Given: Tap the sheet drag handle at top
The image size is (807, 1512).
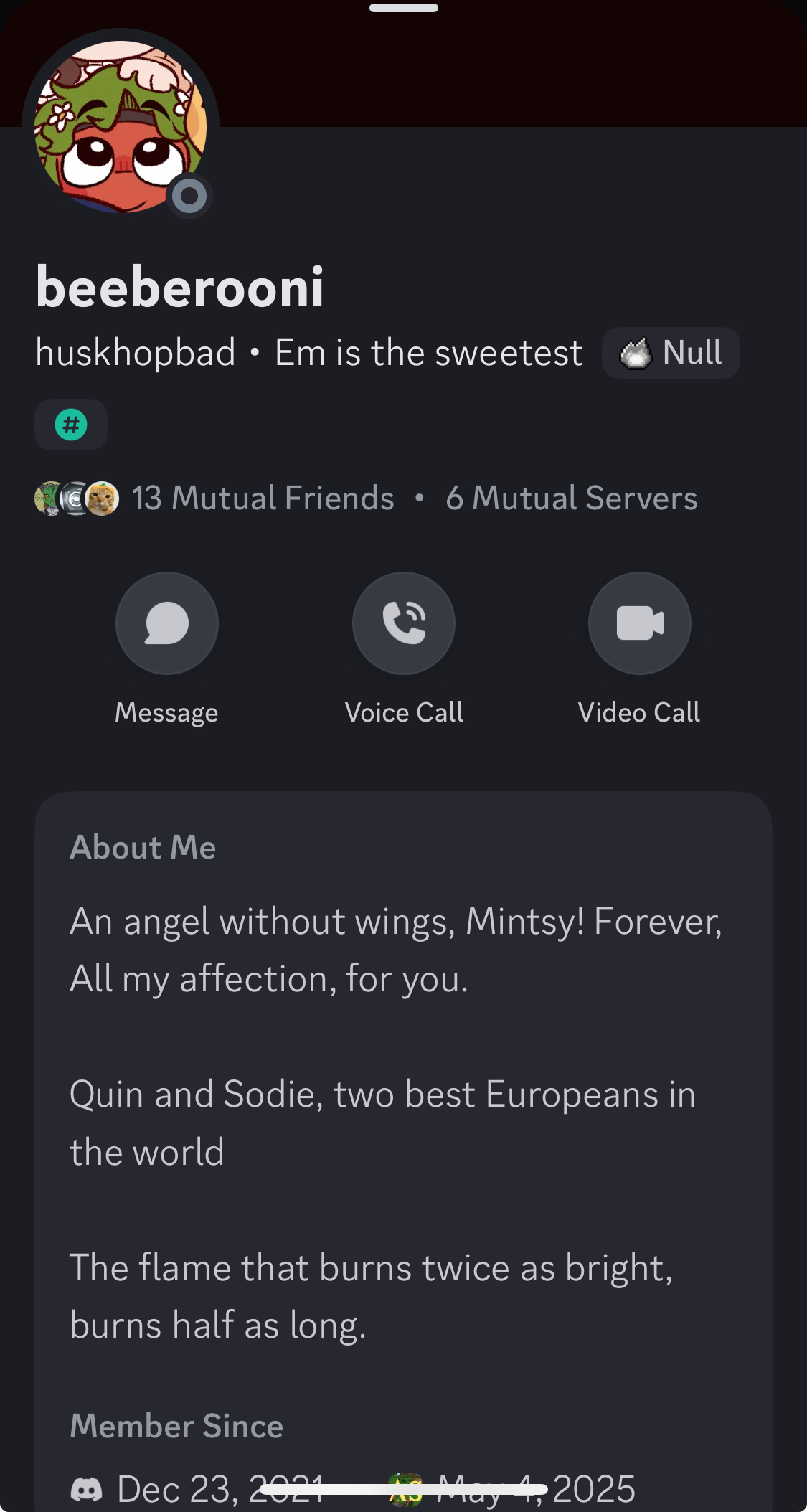Looking at the screenshot, I should pyautogui.click(x=404, y=8).
